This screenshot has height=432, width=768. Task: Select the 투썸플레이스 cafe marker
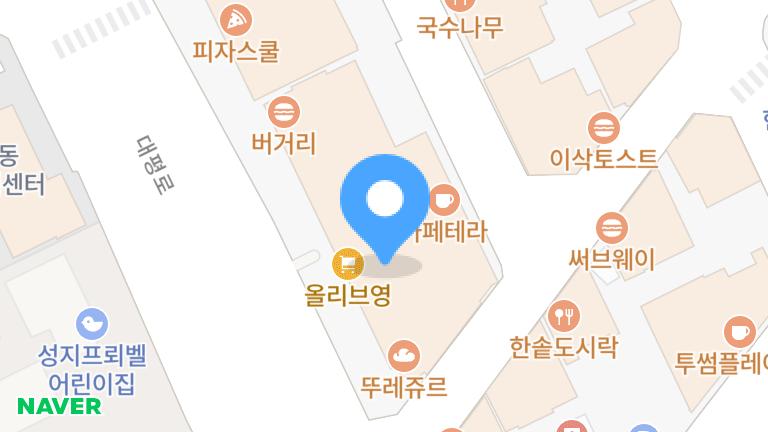tap(739, 331)
